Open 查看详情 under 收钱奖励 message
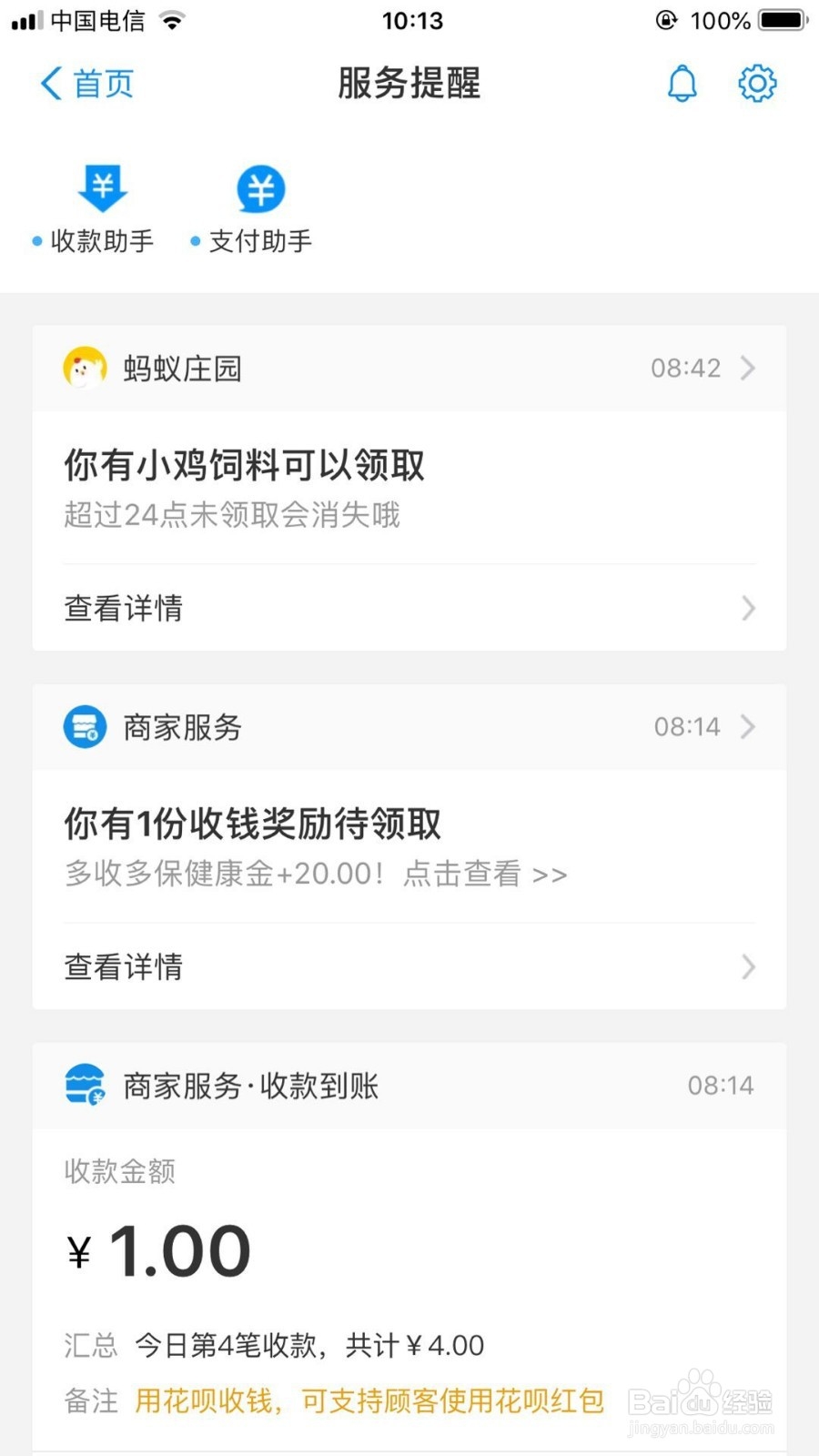The width and height of the screenshot is (819, 1456). tap(123, 966)
